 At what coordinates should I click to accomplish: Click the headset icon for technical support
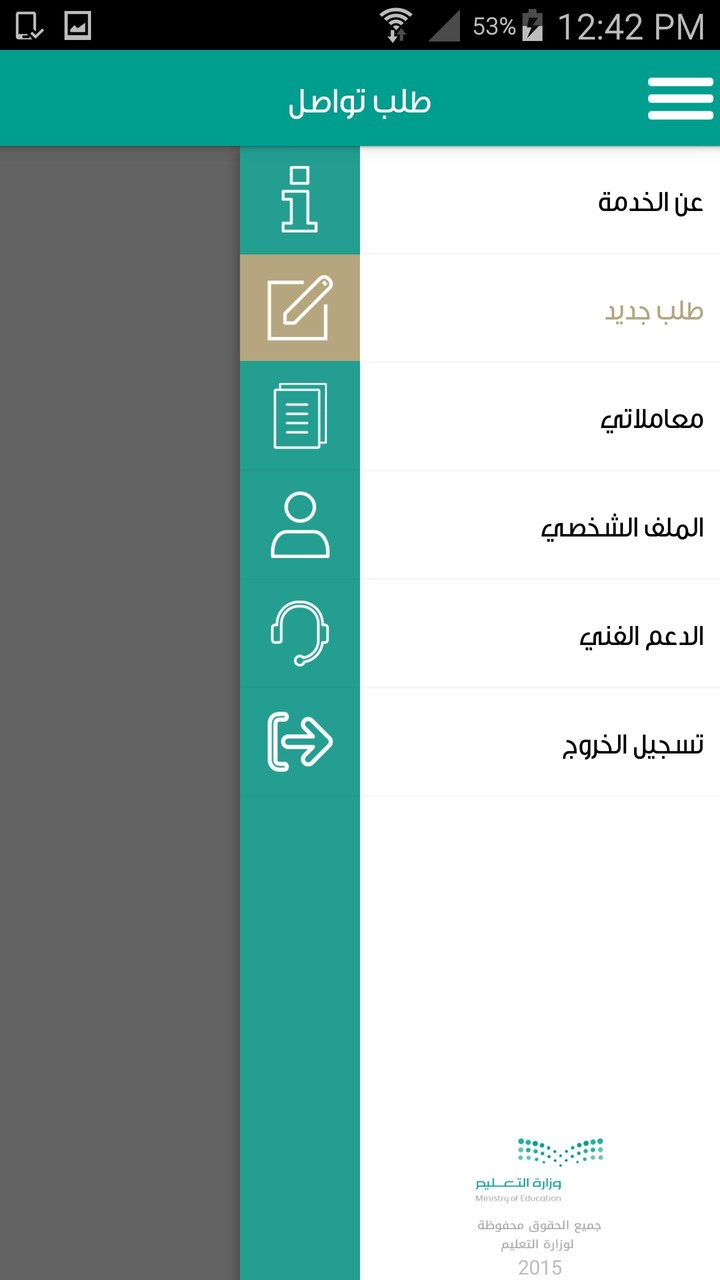click(x=299, y=633)
